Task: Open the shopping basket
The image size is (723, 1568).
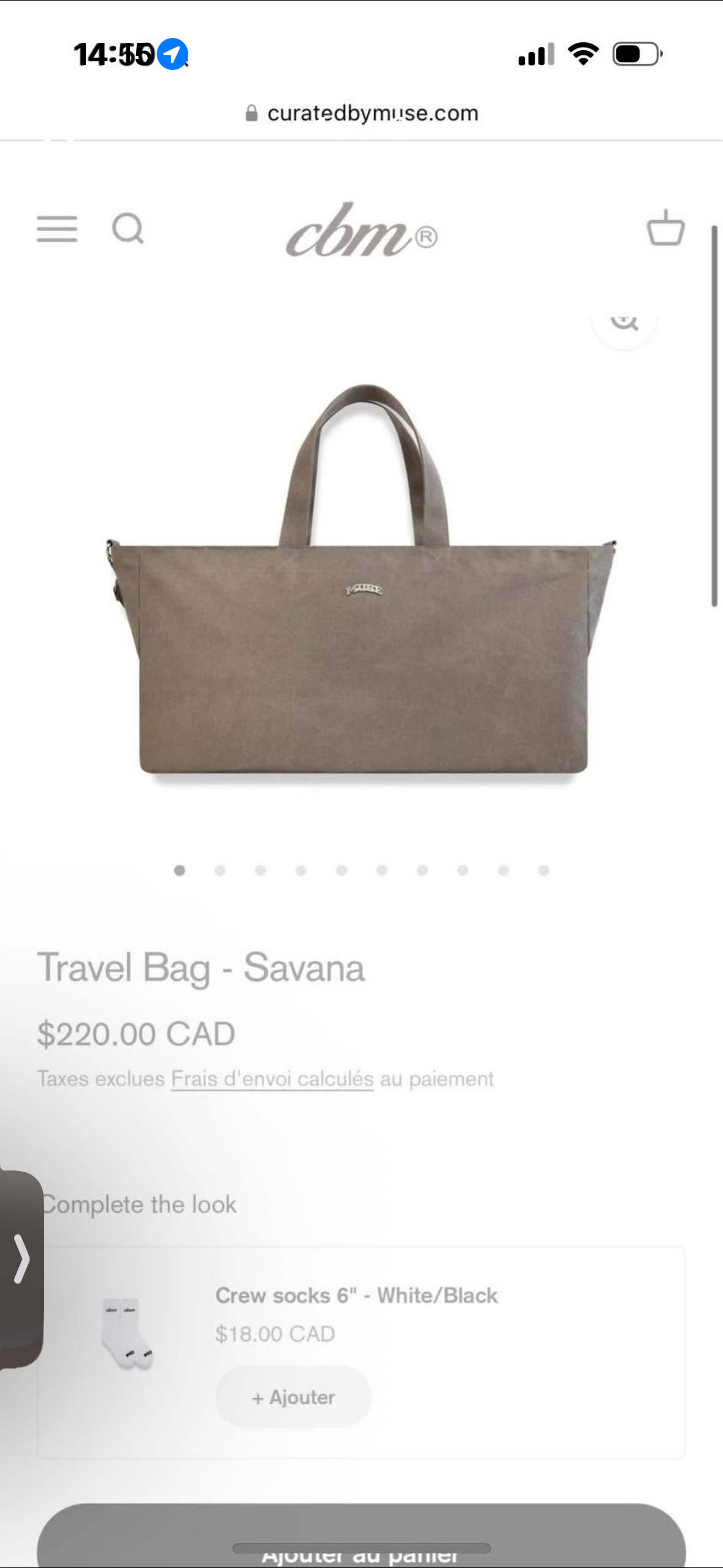Action: pyautogui.click(x=665, y=228)
